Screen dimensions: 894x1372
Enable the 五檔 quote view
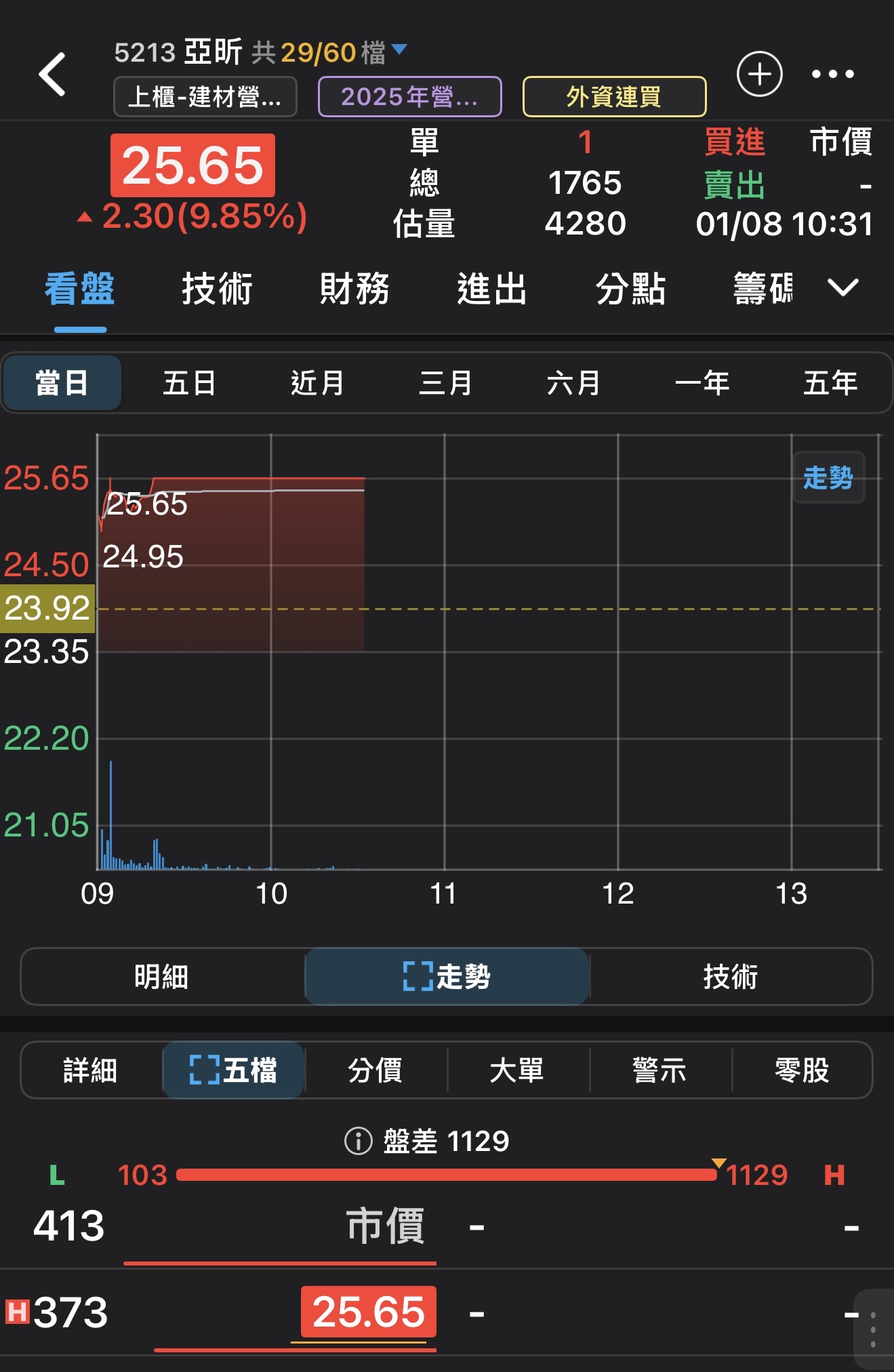tap(232, 1070)
